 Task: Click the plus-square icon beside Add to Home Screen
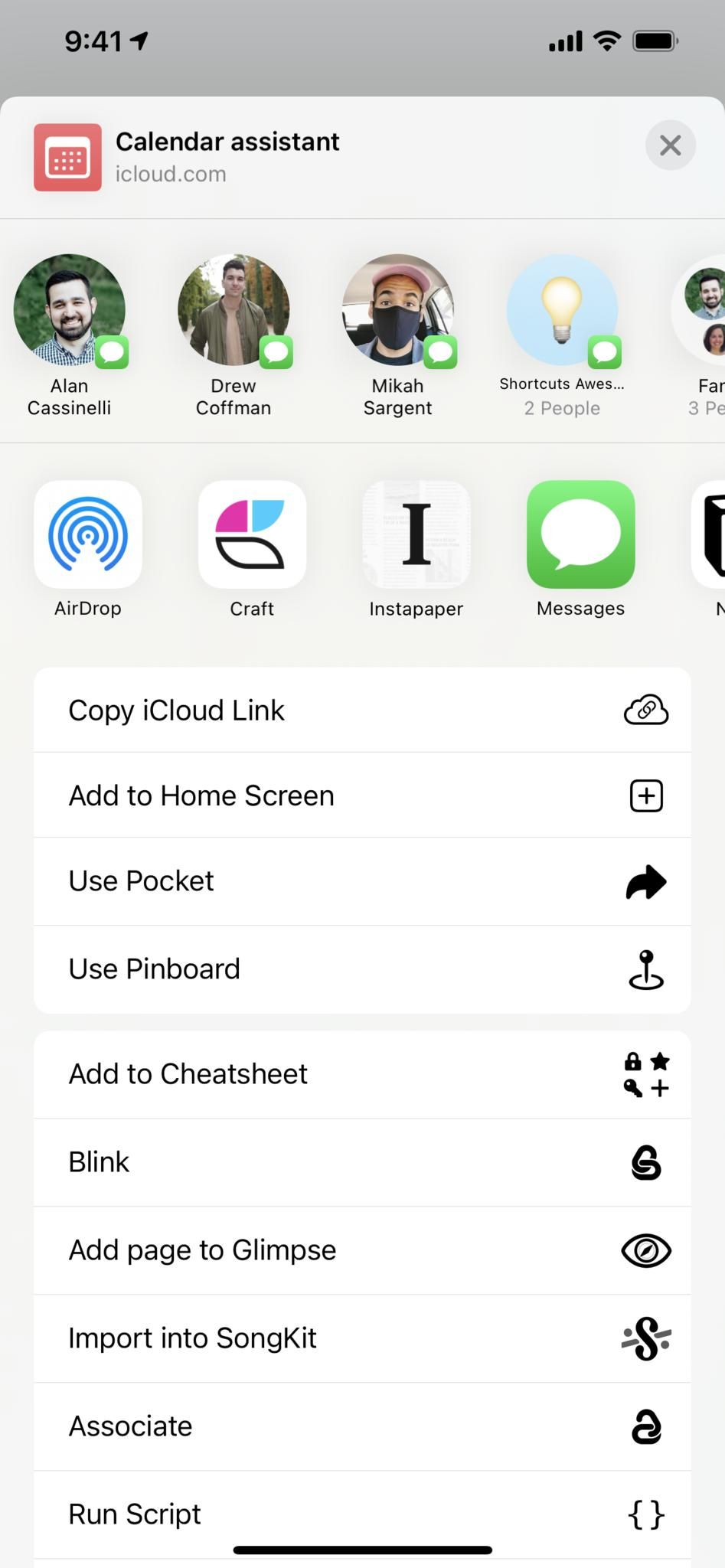click(x=645, y=795)
